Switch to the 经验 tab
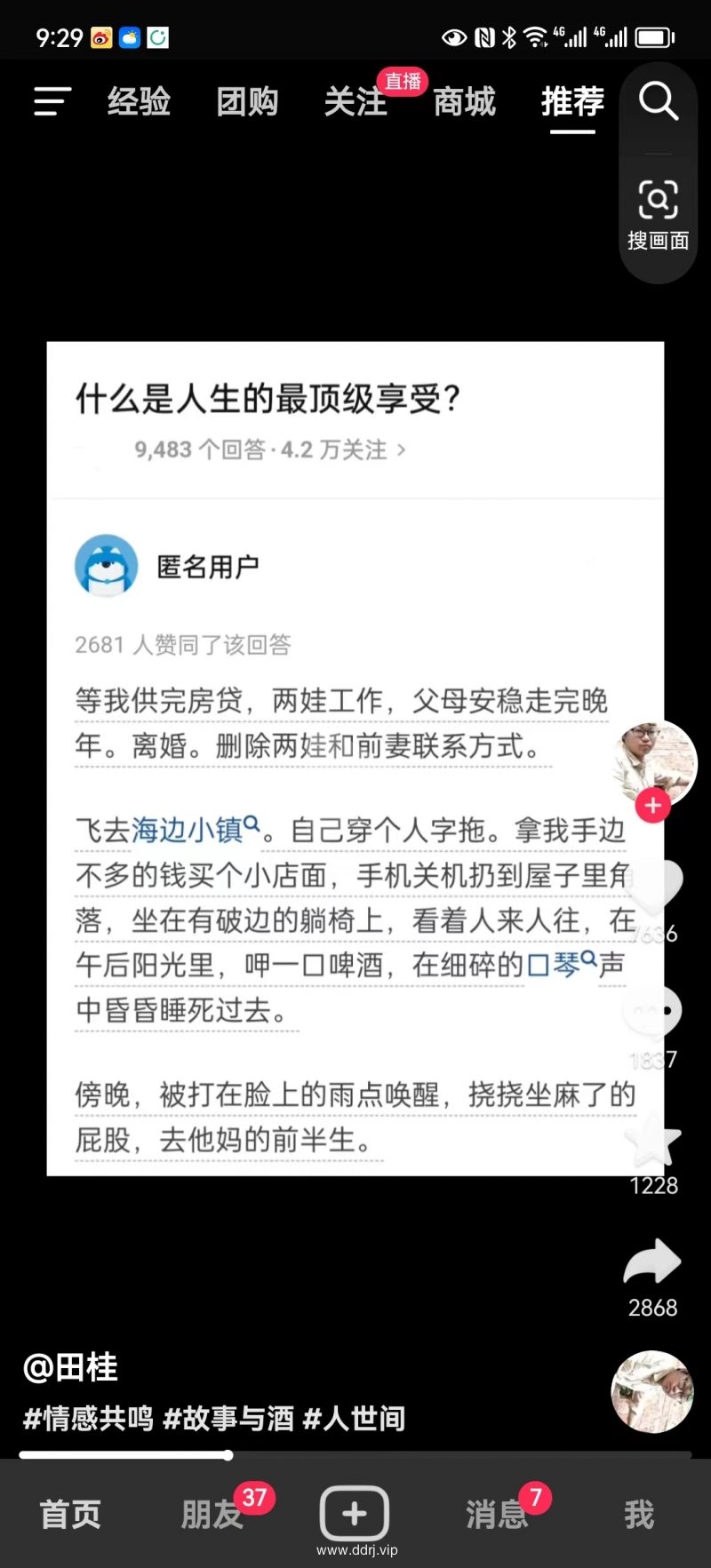Screen dimensions: 711x1568 139,102
